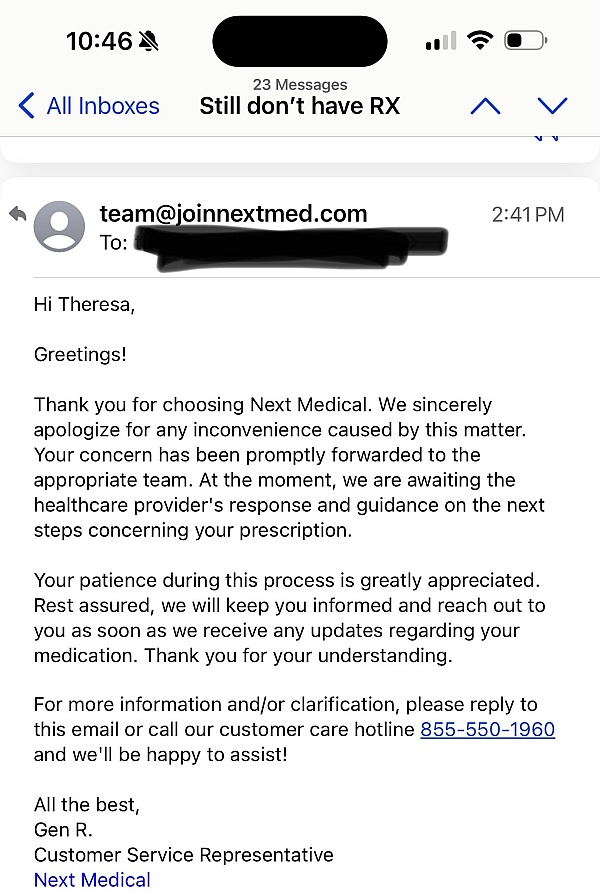Go back to All Inboxes
The image size is (600, 894).
coord(88,106)
